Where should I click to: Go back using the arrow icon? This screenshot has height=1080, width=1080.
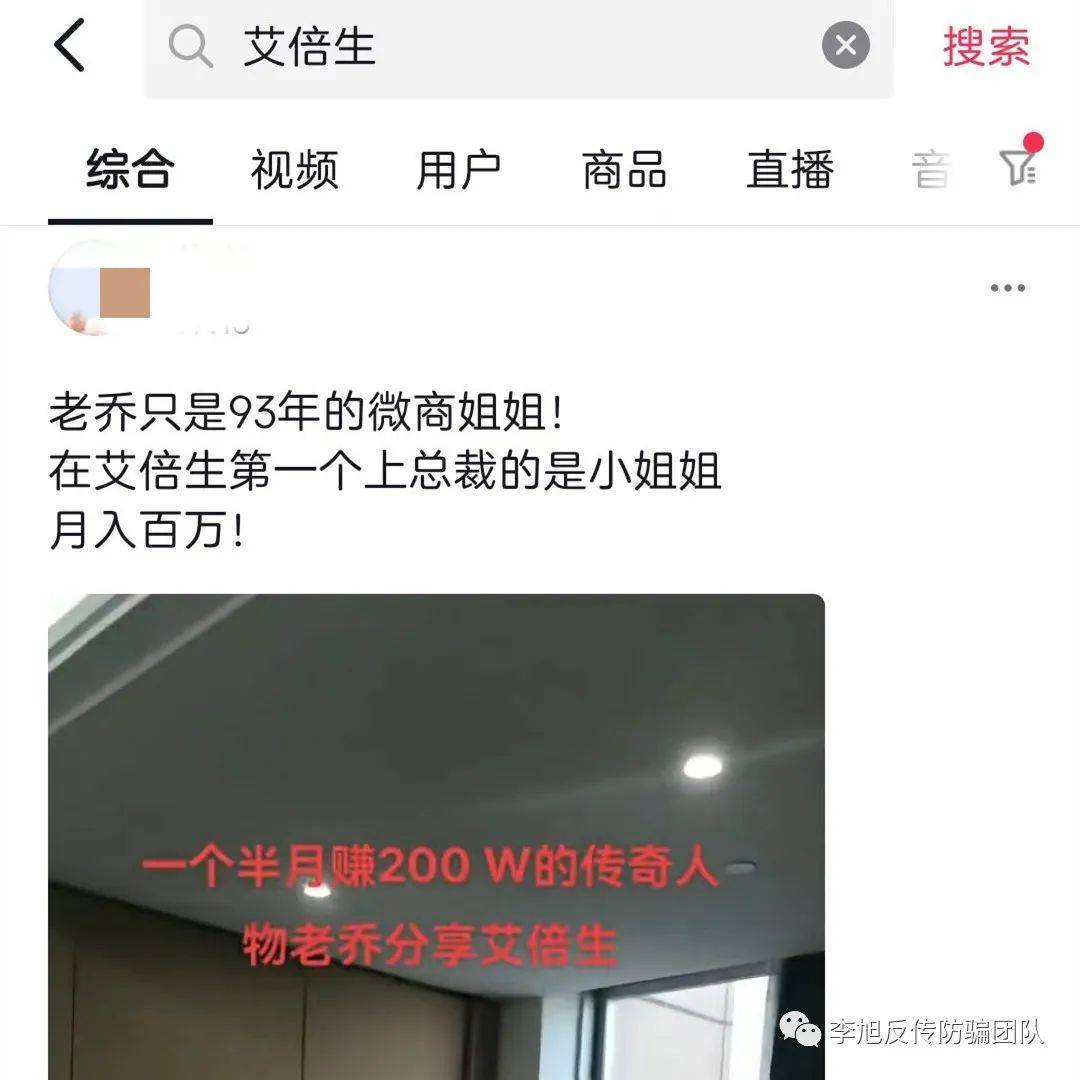coord(70,46)
